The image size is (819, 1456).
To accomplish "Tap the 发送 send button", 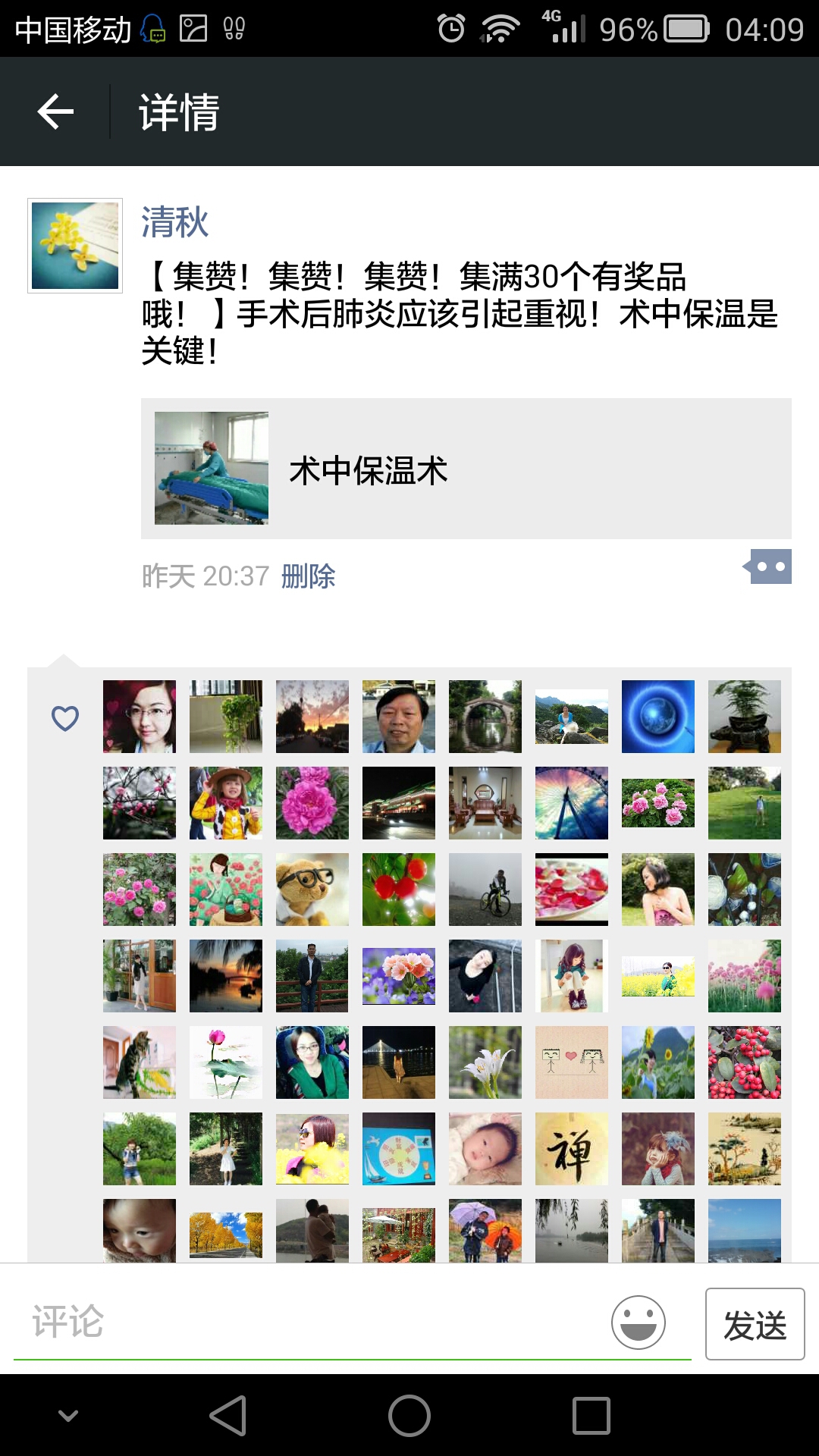I will [755, 1324].
